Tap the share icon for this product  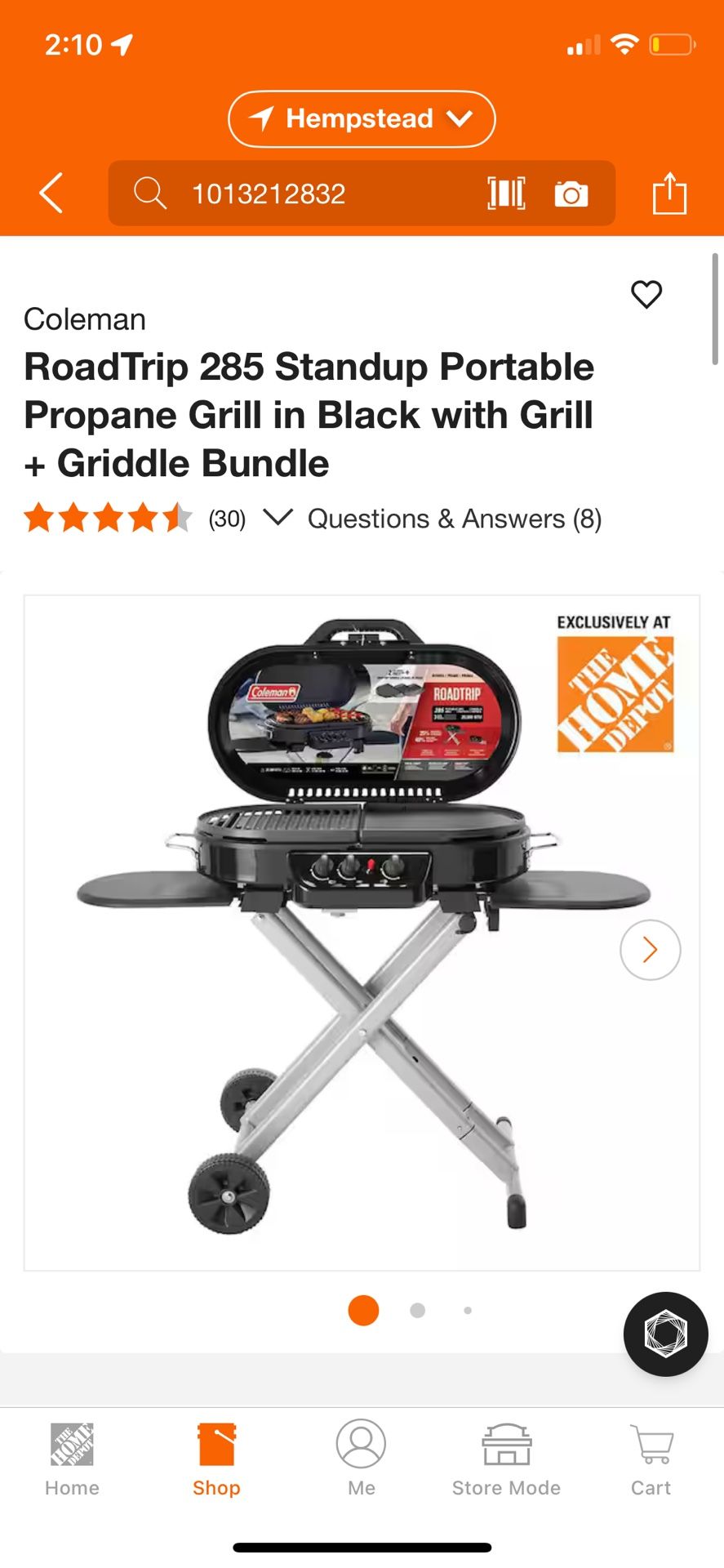670,194
